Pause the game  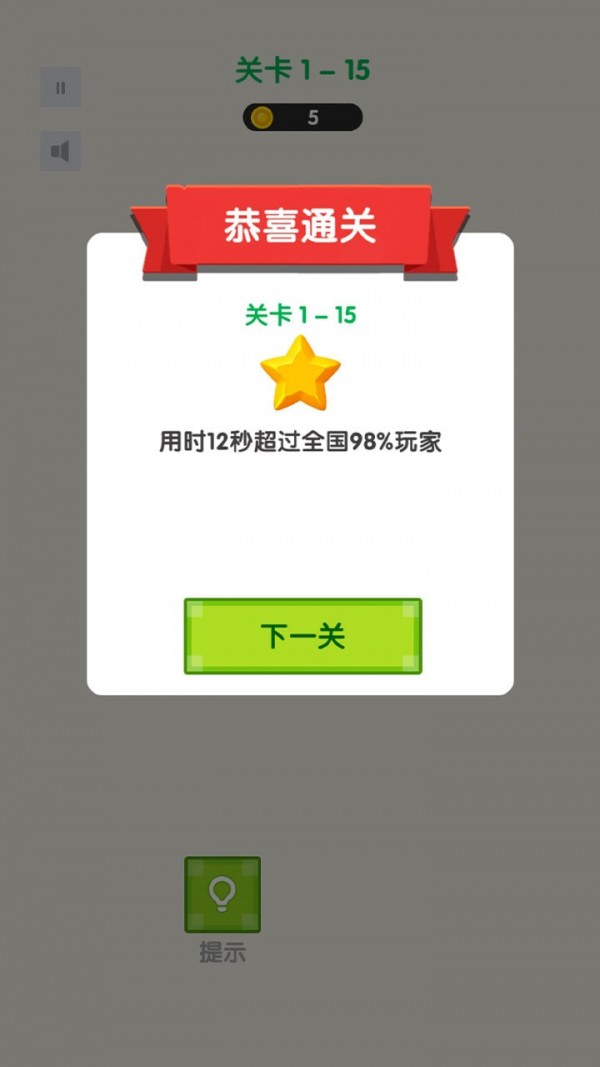coord(60,88)
